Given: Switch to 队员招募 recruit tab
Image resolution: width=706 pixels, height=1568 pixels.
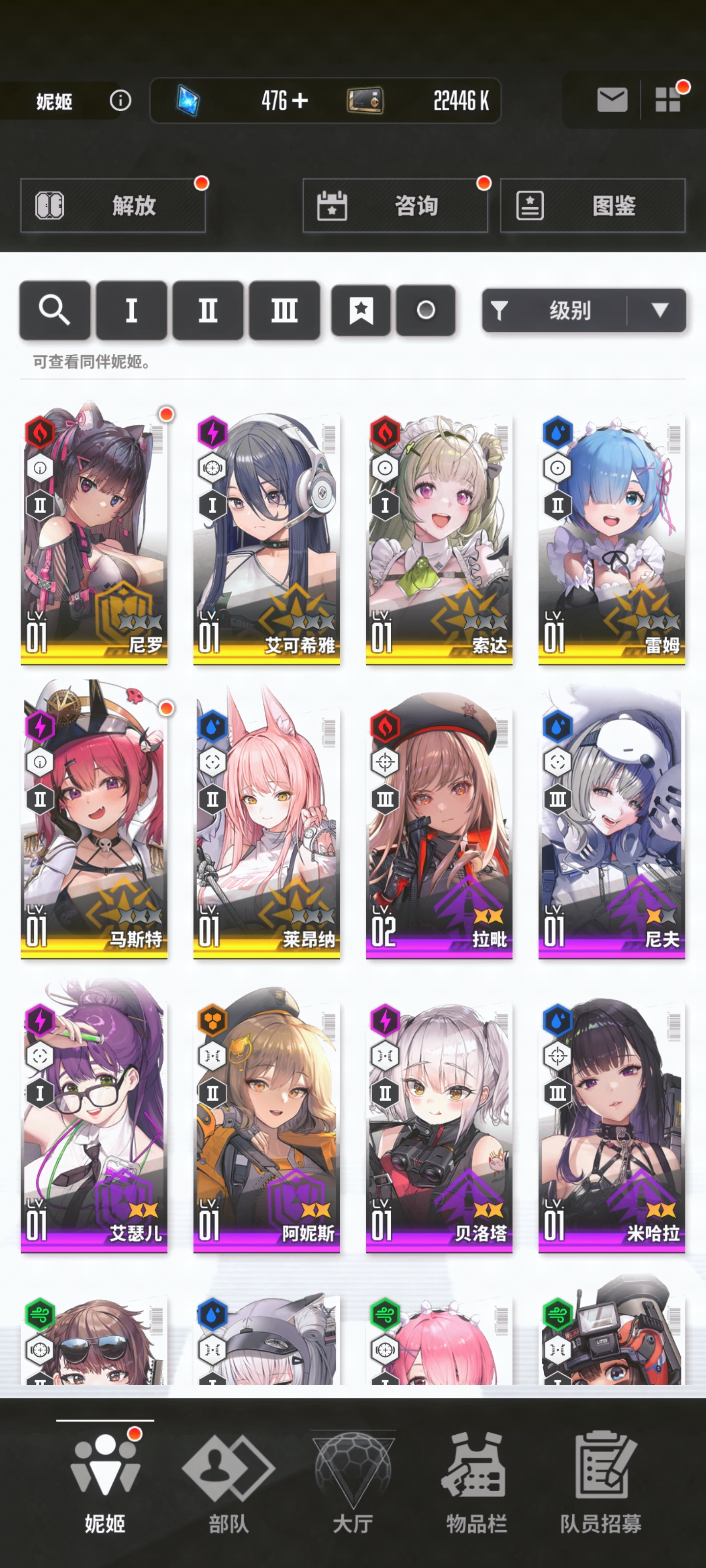Looking at the screenshot, I should [601, 1482].
